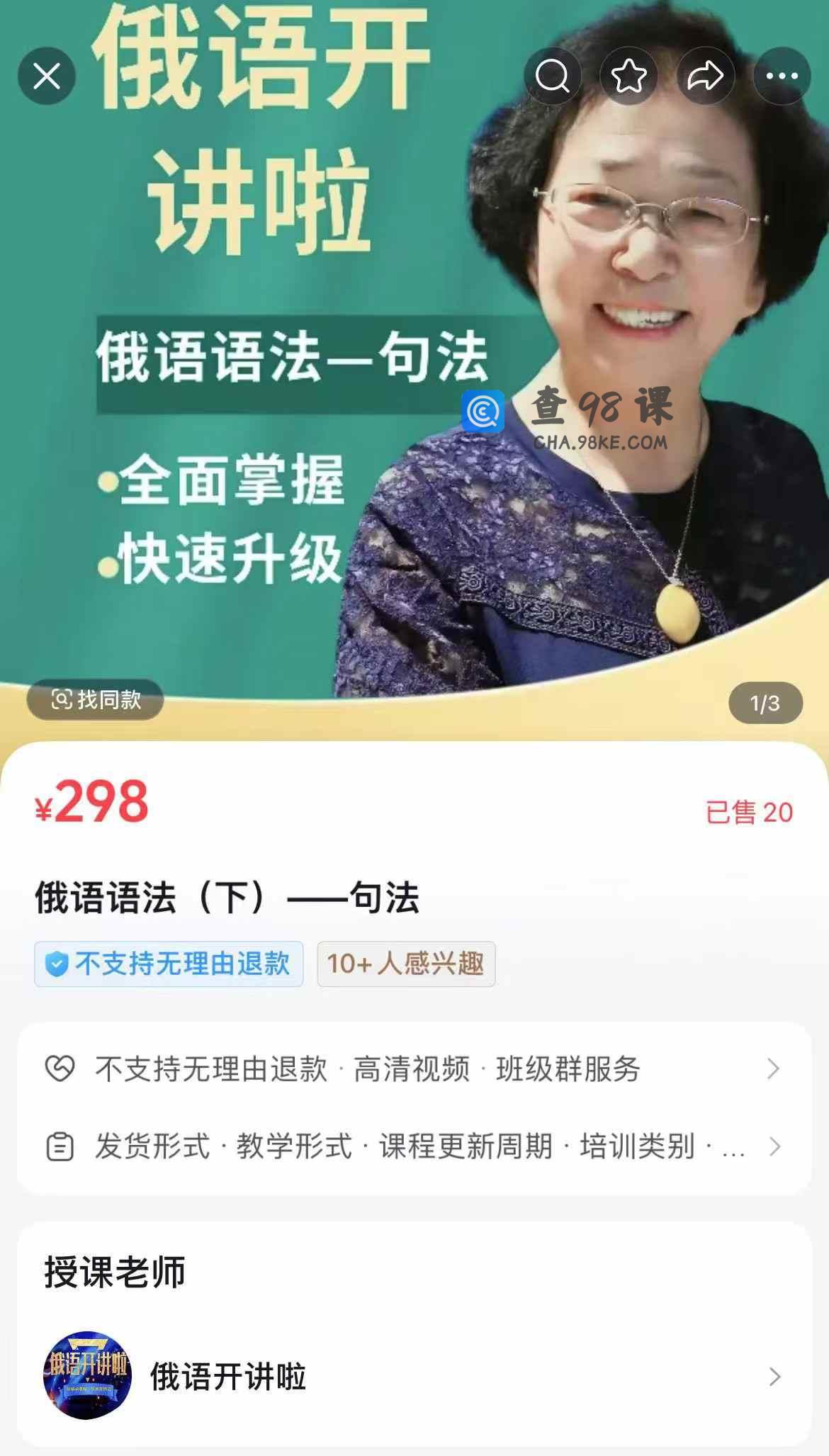The image size is (829, 1456).
Task: Share this Russian grammar course
Action: (705, 76)
